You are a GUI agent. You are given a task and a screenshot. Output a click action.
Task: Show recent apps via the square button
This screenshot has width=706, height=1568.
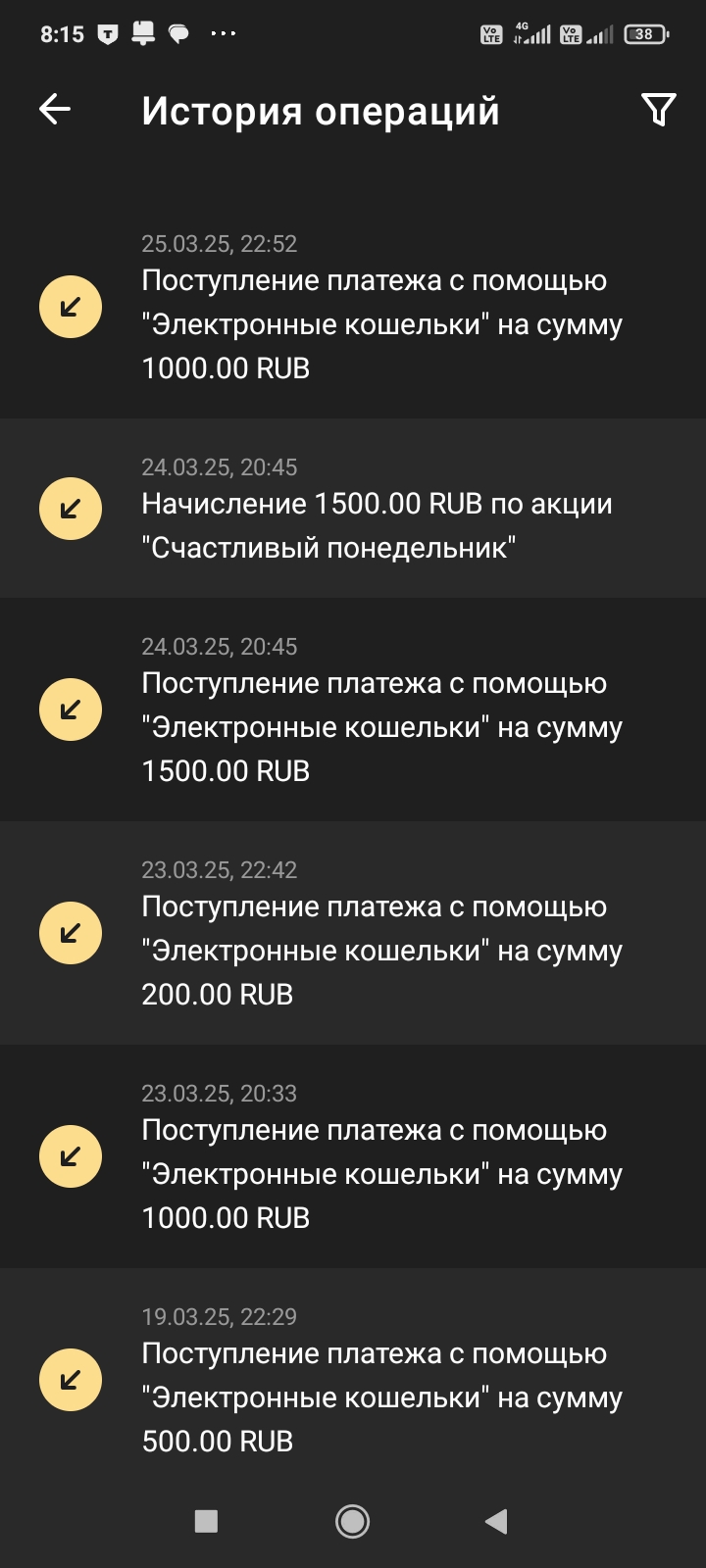coord(206,1521)
